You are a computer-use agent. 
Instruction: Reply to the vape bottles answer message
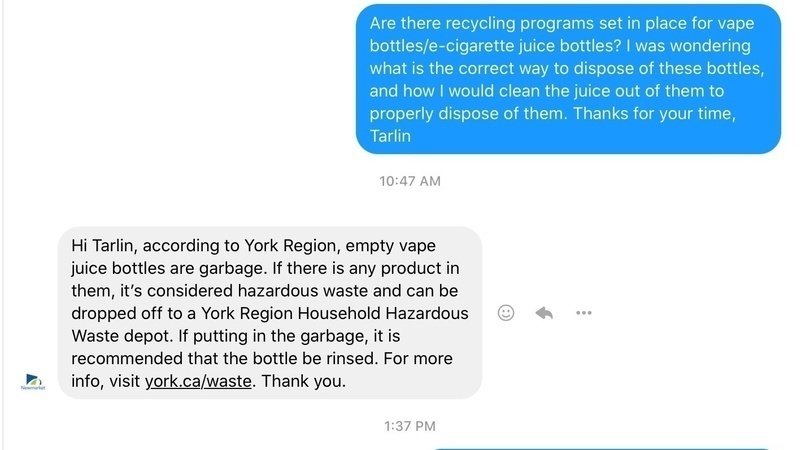[x=545, y=313]
